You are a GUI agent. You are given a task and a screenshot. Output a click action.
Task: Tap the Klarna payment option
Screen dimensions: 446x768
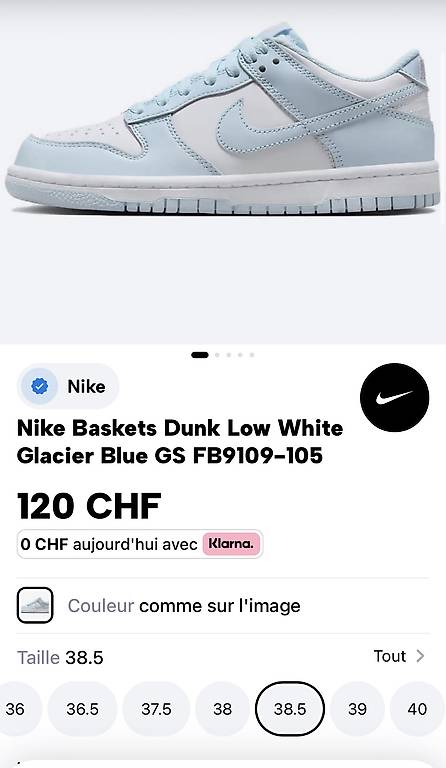[140, 544]
